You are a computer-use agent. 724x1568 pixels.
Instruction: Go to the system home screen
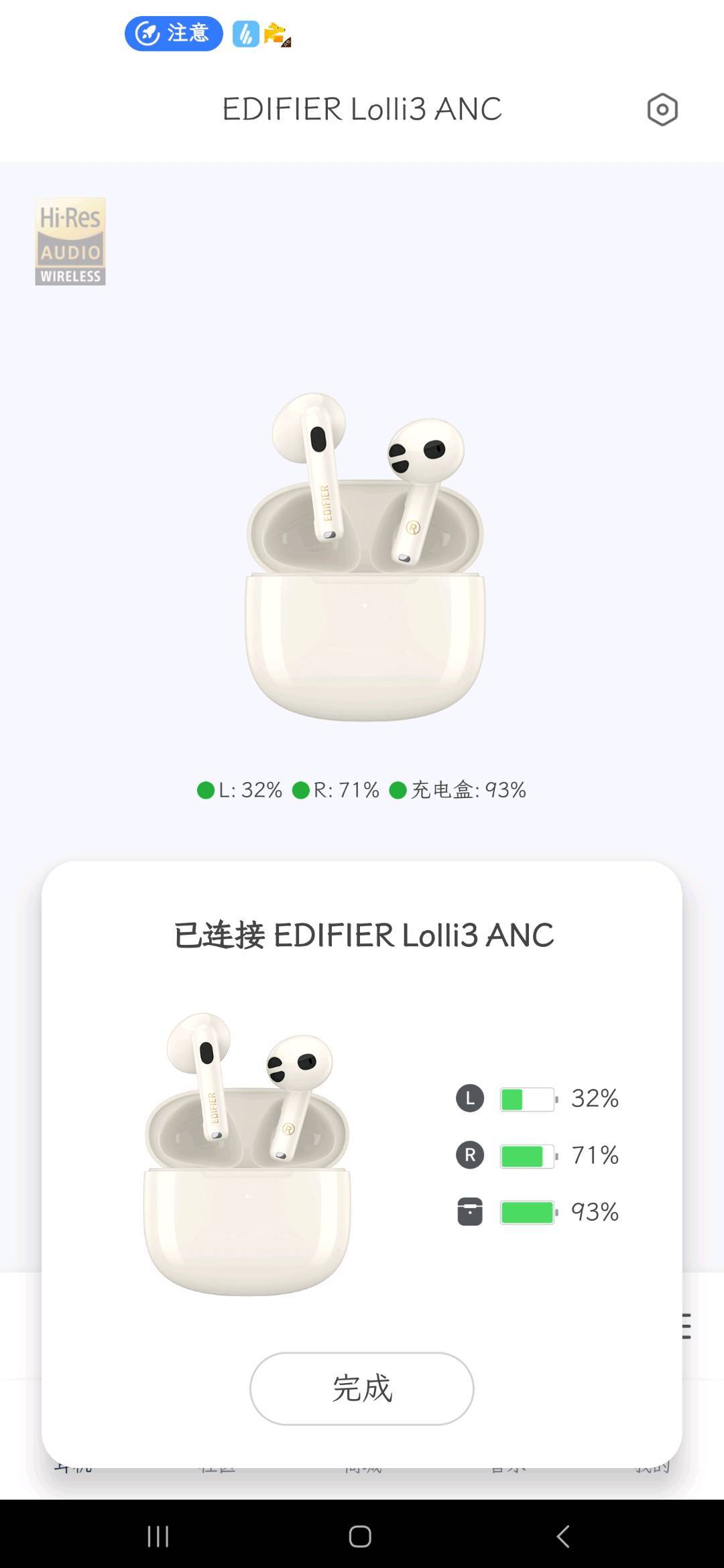(x=360, y=1536)
